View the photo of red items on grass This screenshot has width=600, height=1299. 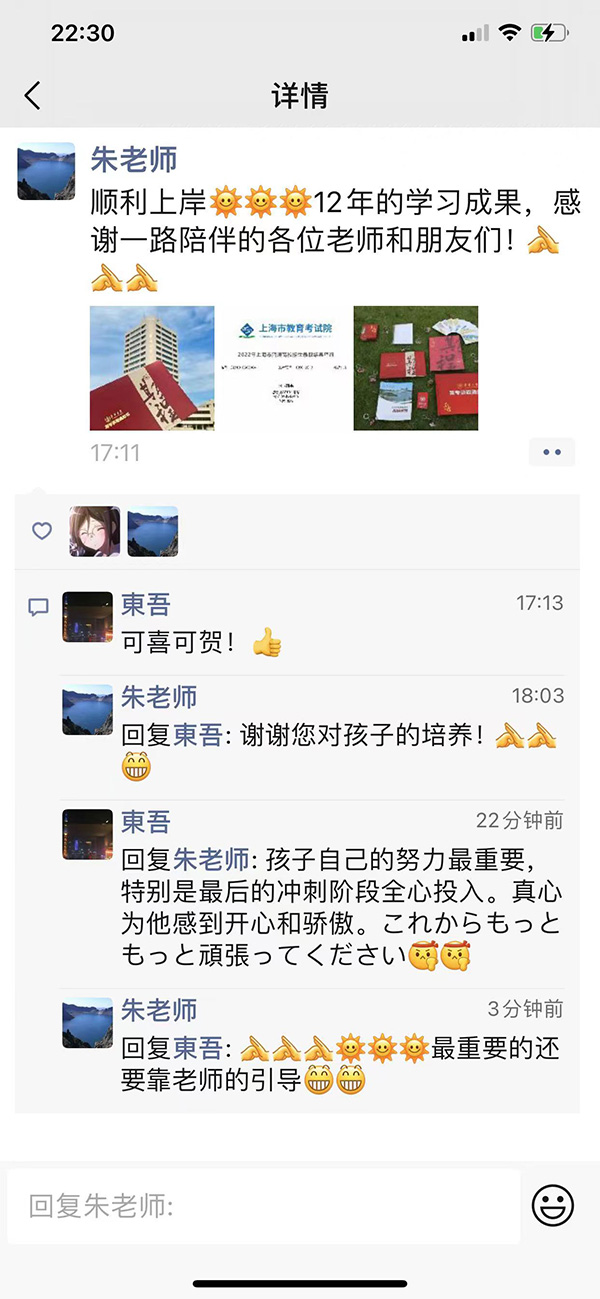pos(416,368)
